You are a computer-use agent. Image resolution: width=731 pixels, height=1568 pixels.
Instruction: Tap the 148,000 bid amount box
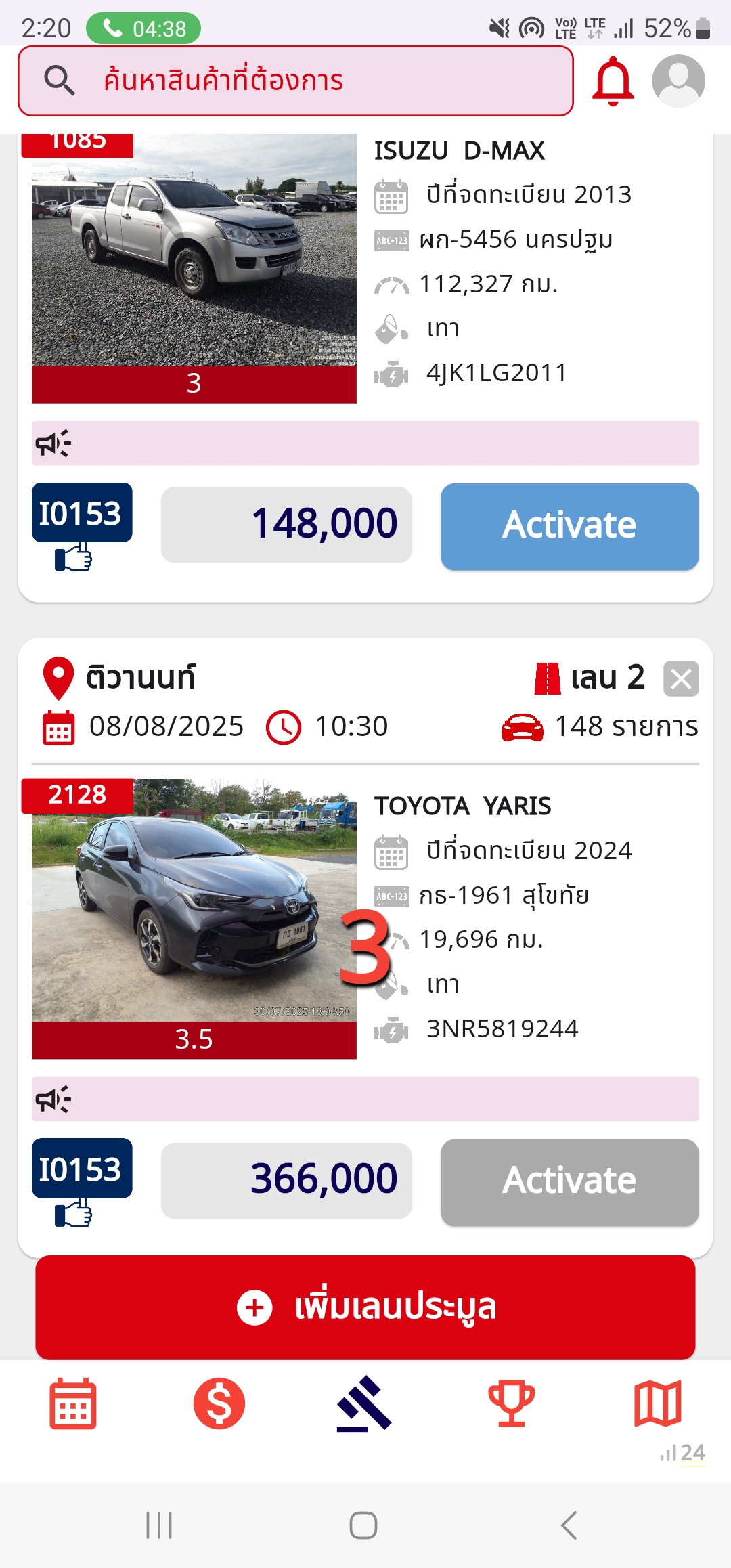286,525
